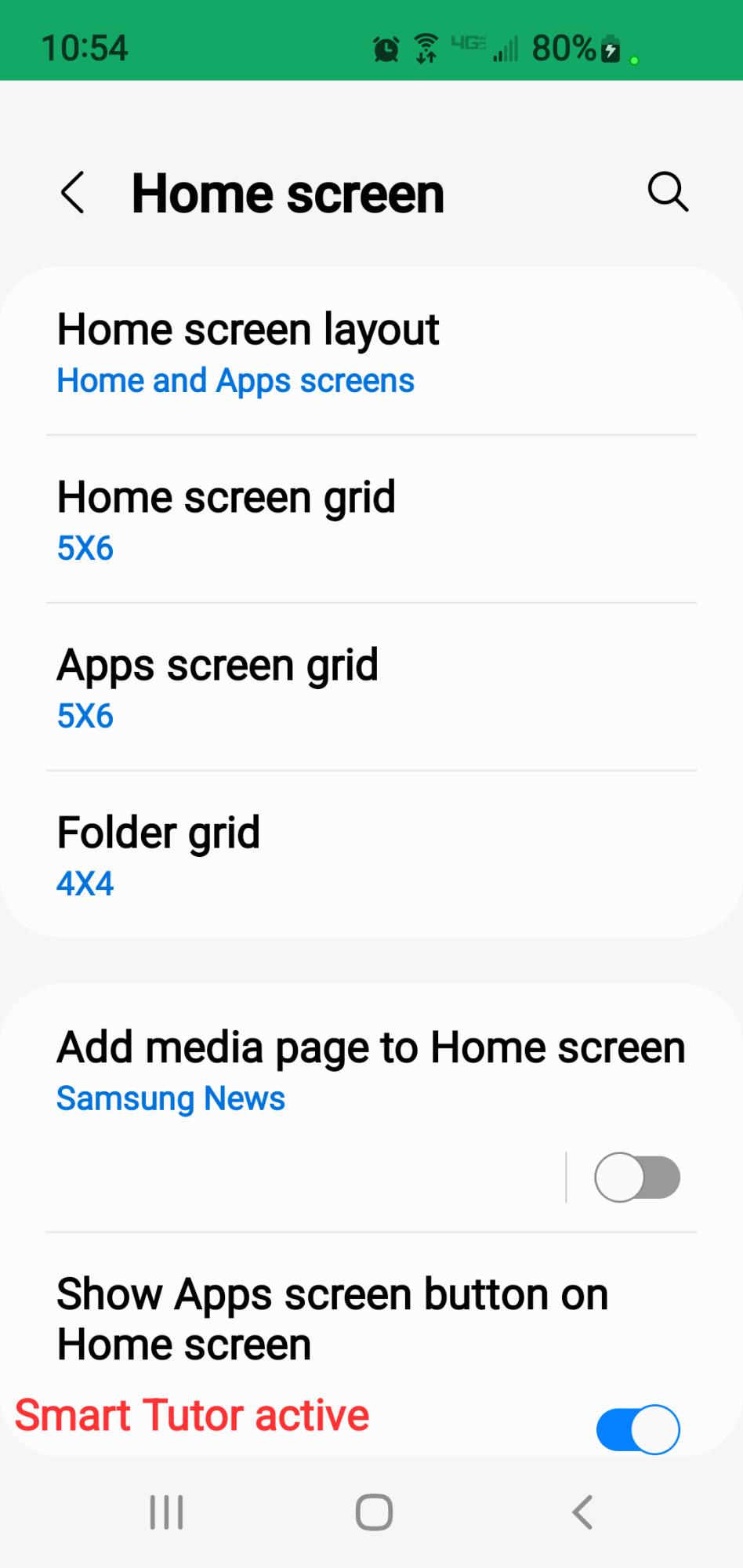Turn off Show Apps screen button switch

(636, 1429)
